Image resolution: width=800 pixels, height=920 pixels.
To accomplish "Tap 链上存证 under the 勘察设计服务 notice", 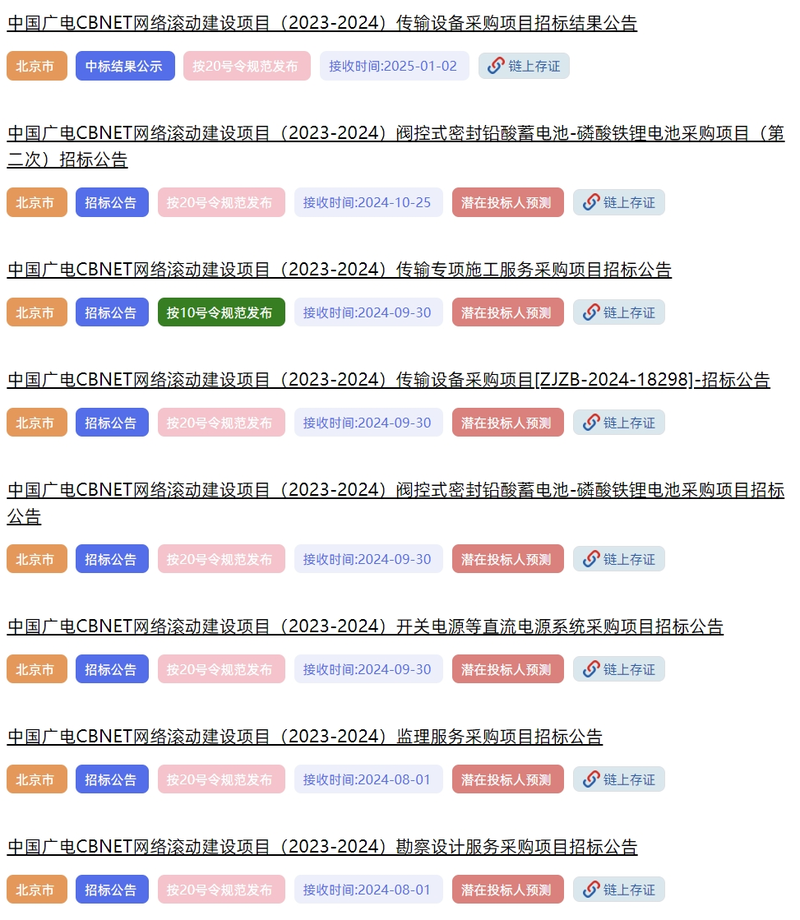I will tap(618, 889).
